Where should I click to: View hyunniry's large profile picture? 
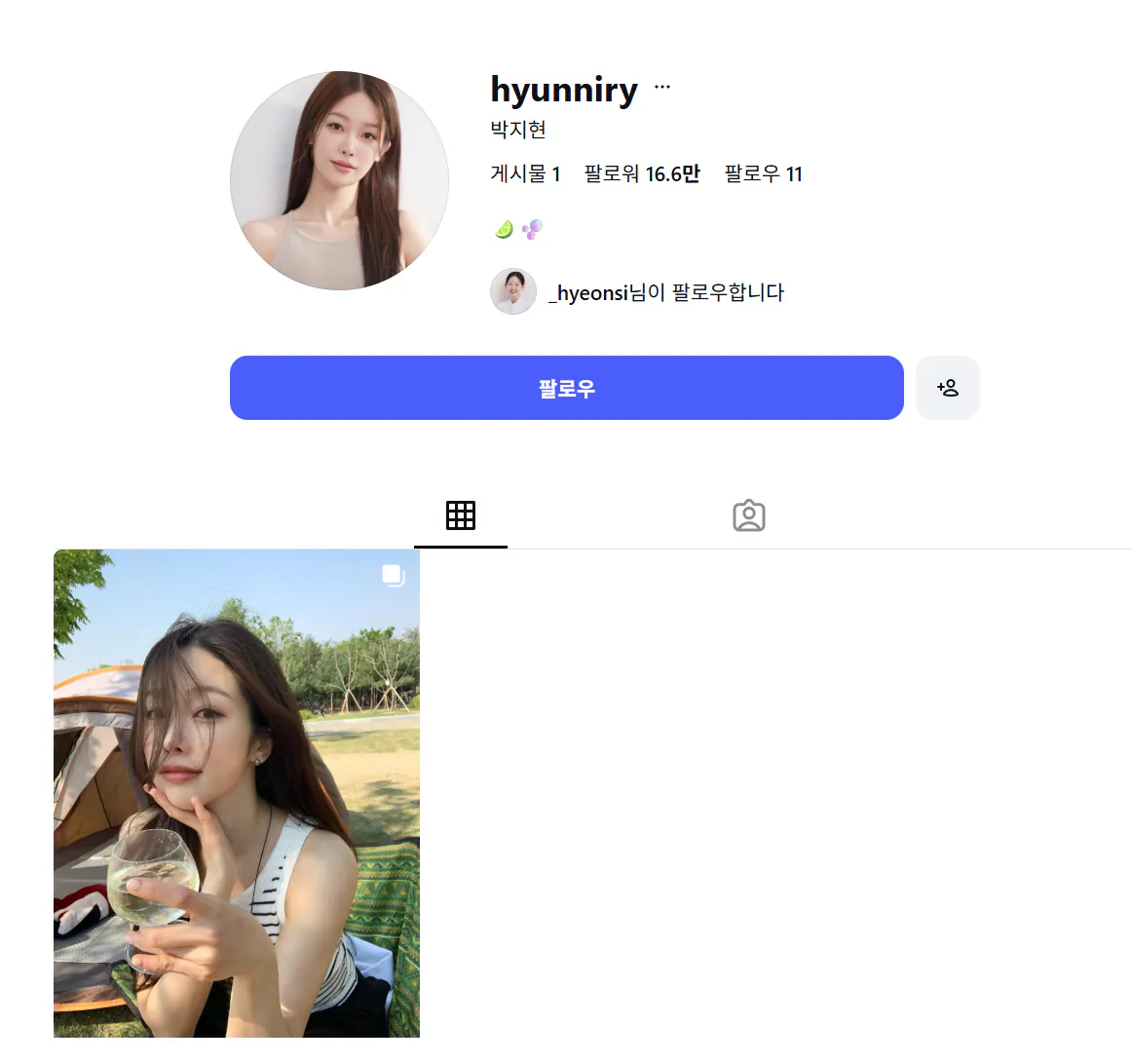(339, 180)
